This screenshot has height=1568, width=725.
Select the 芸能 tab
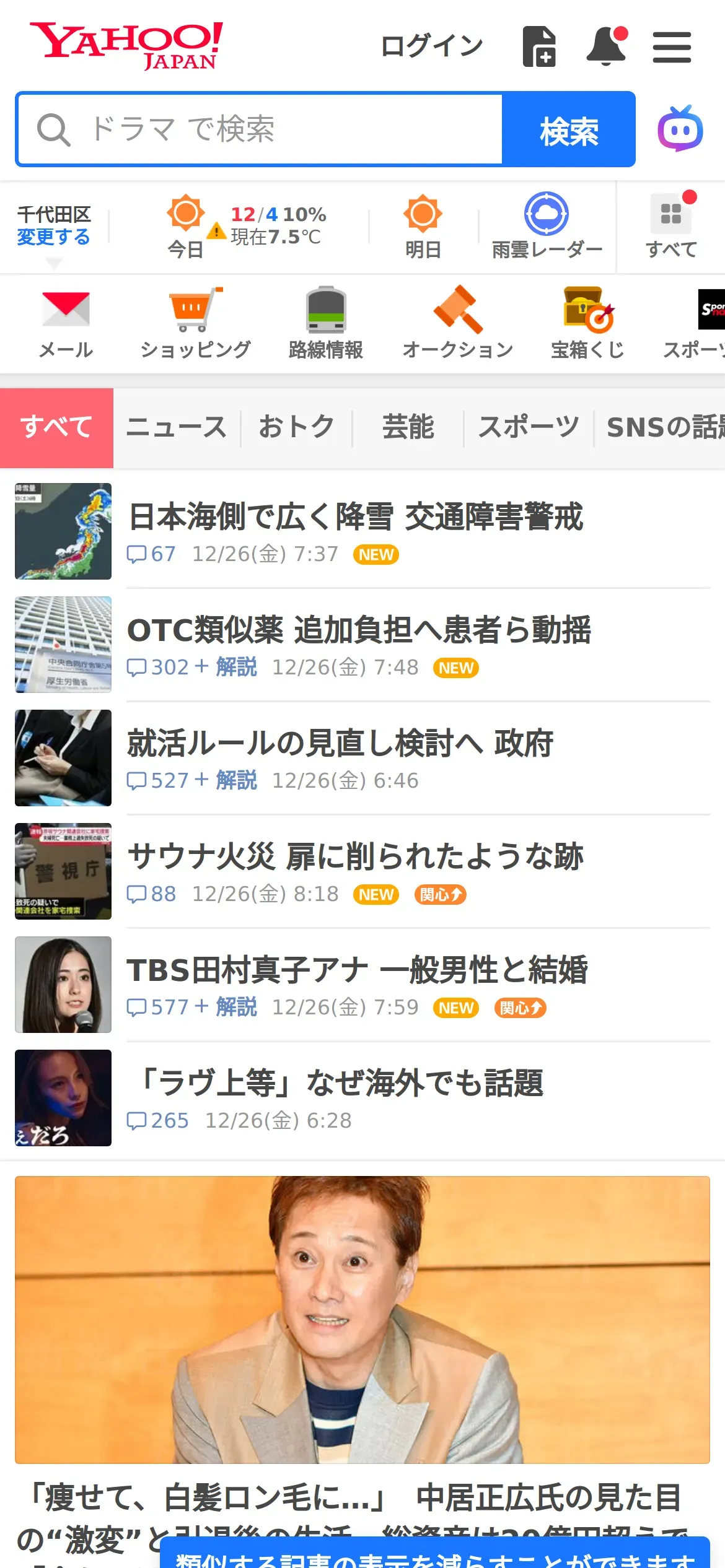coord(408,427)
